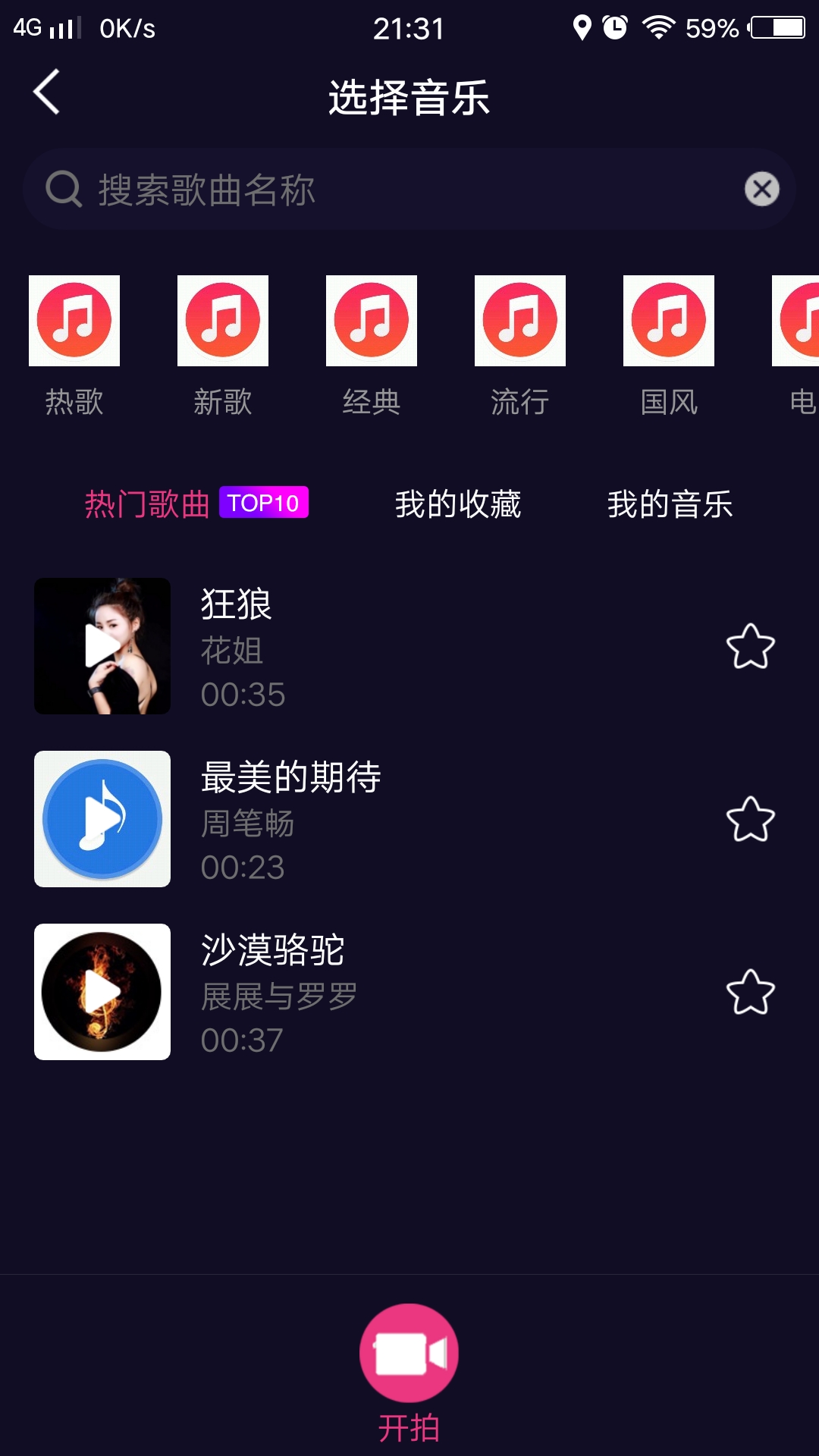Open the 经典 music category
This screenshot has height=1456, width=819.
pos(372,322)
